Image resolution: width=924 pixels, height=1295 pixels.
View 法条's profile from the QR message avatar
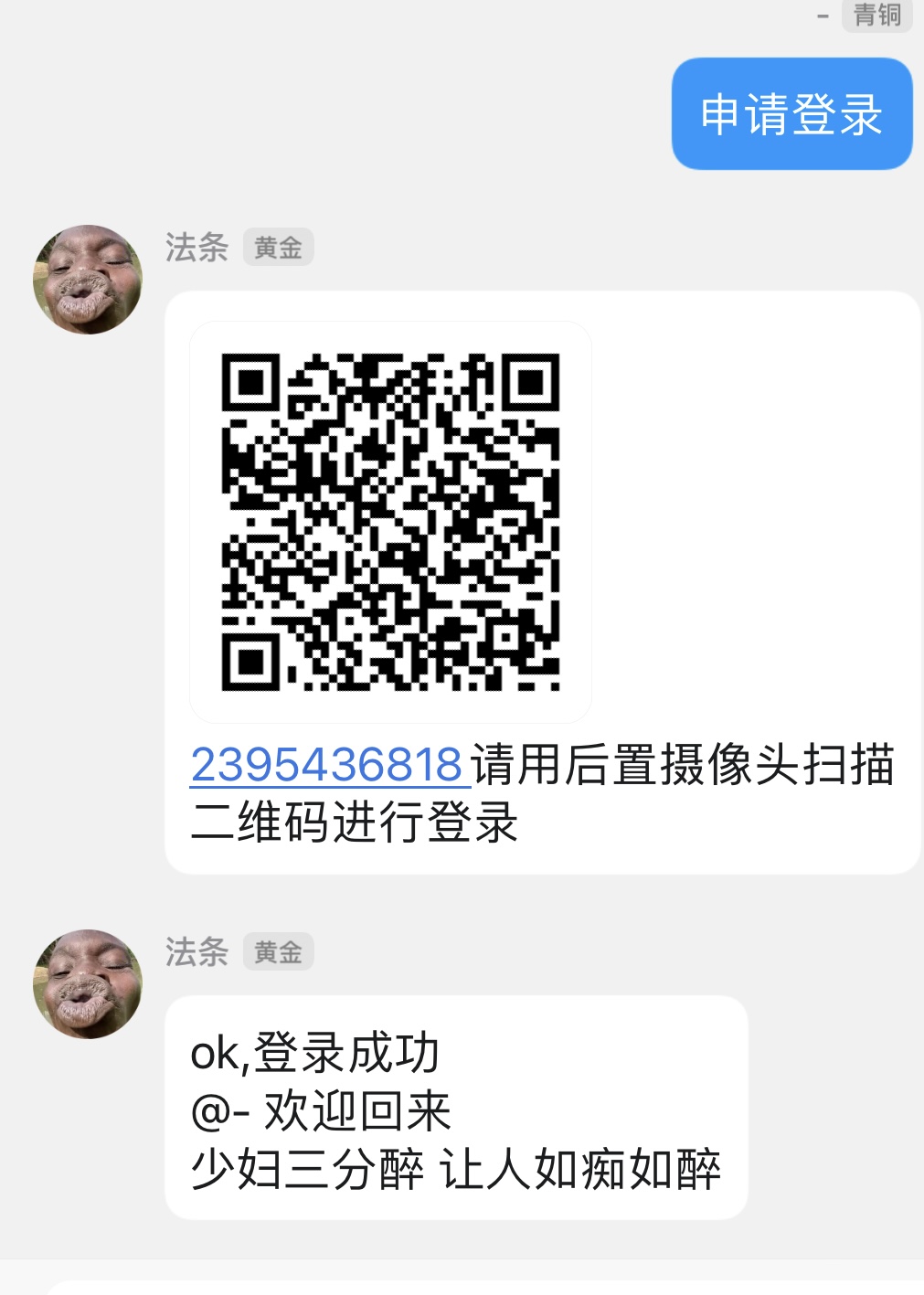[88, 280]
